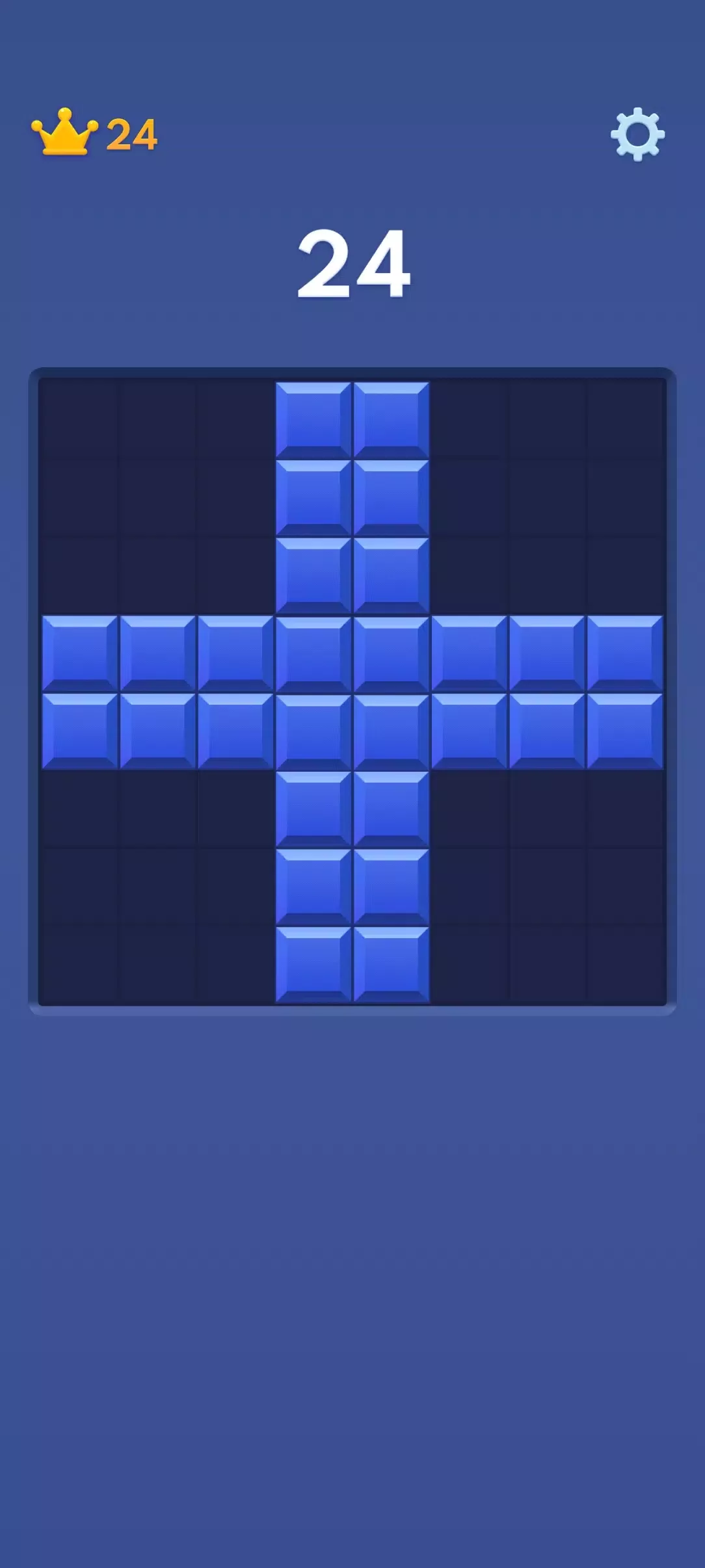
Task: Open the settings gear
Action: (x=637, y=134)
